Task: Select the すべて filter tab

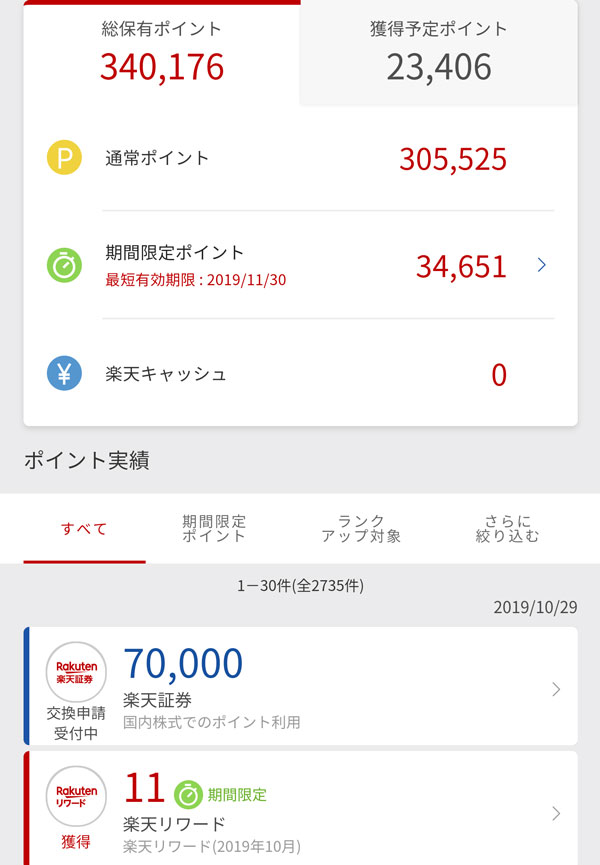Action: (84, 529)
